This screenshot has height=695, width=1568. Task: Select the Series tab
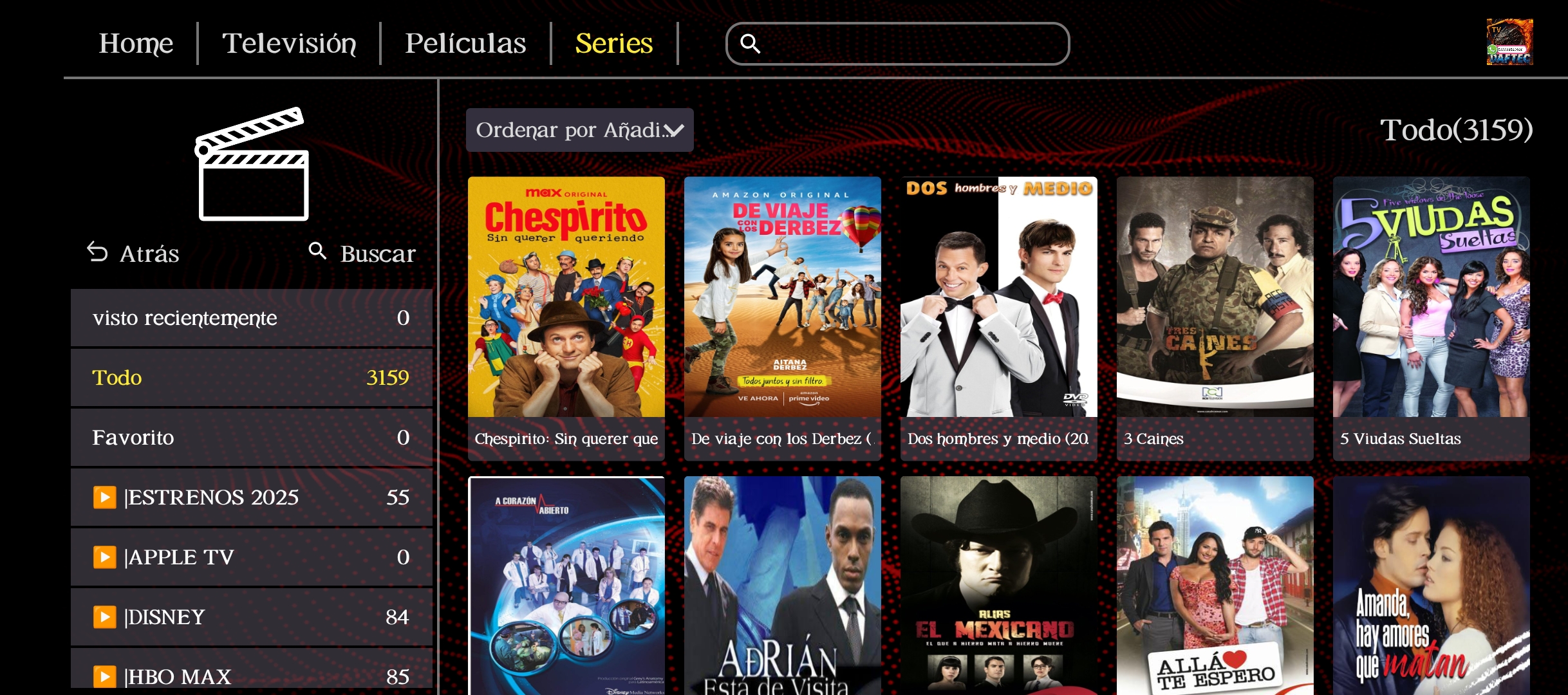pos(613,43)
